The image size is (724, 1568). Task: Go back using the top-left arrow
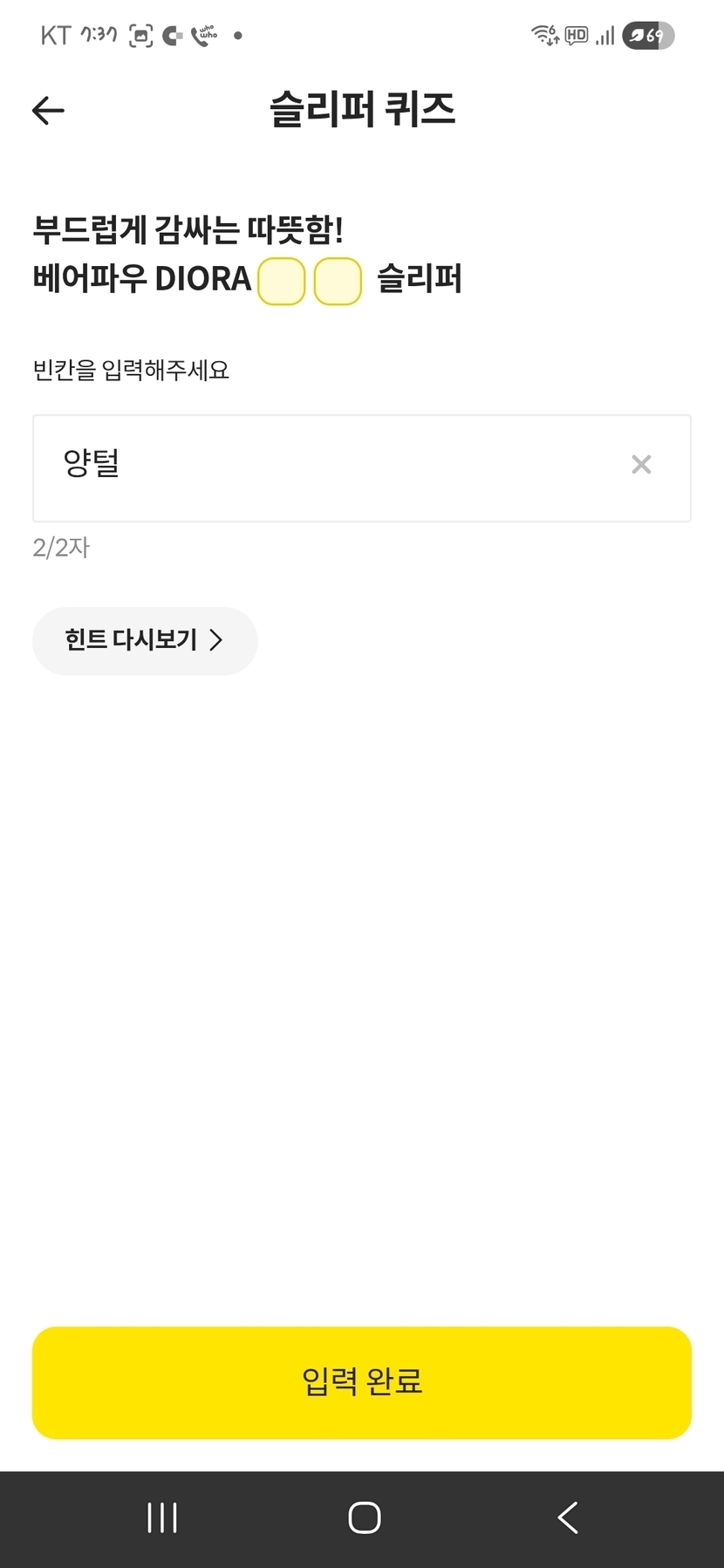48,111
